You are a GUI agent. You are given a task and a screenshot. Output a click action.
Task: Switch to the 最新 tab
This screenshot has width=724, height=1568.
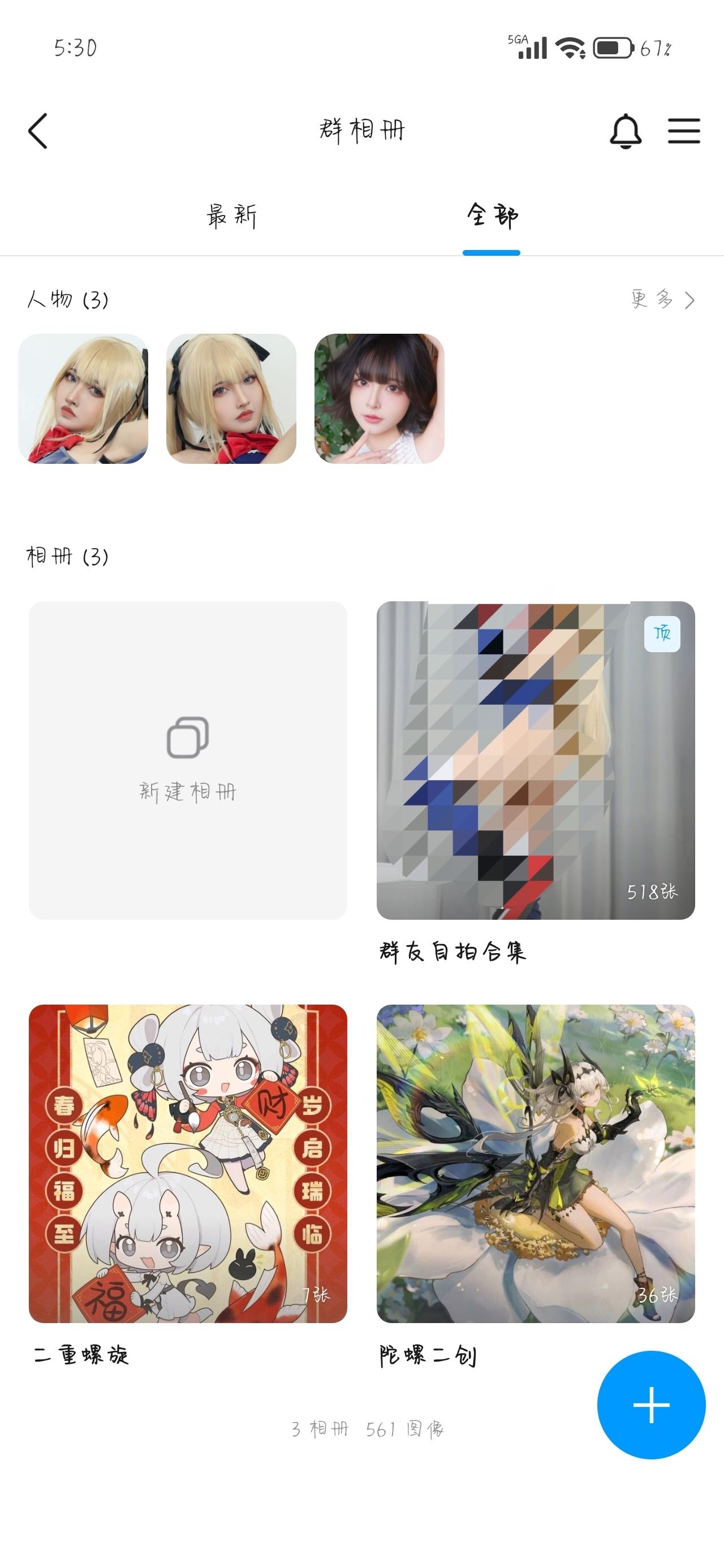(x=231, y=217)
